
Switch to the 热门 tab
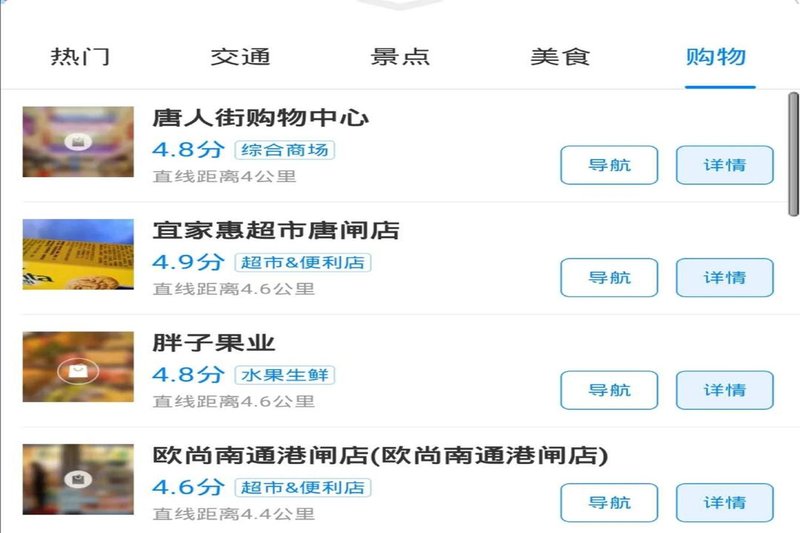click(x=80, y=56)
